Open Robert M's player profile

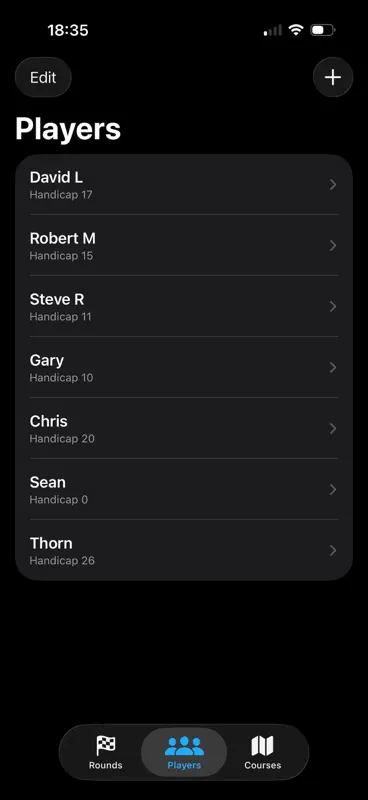[x=184, y=245]
